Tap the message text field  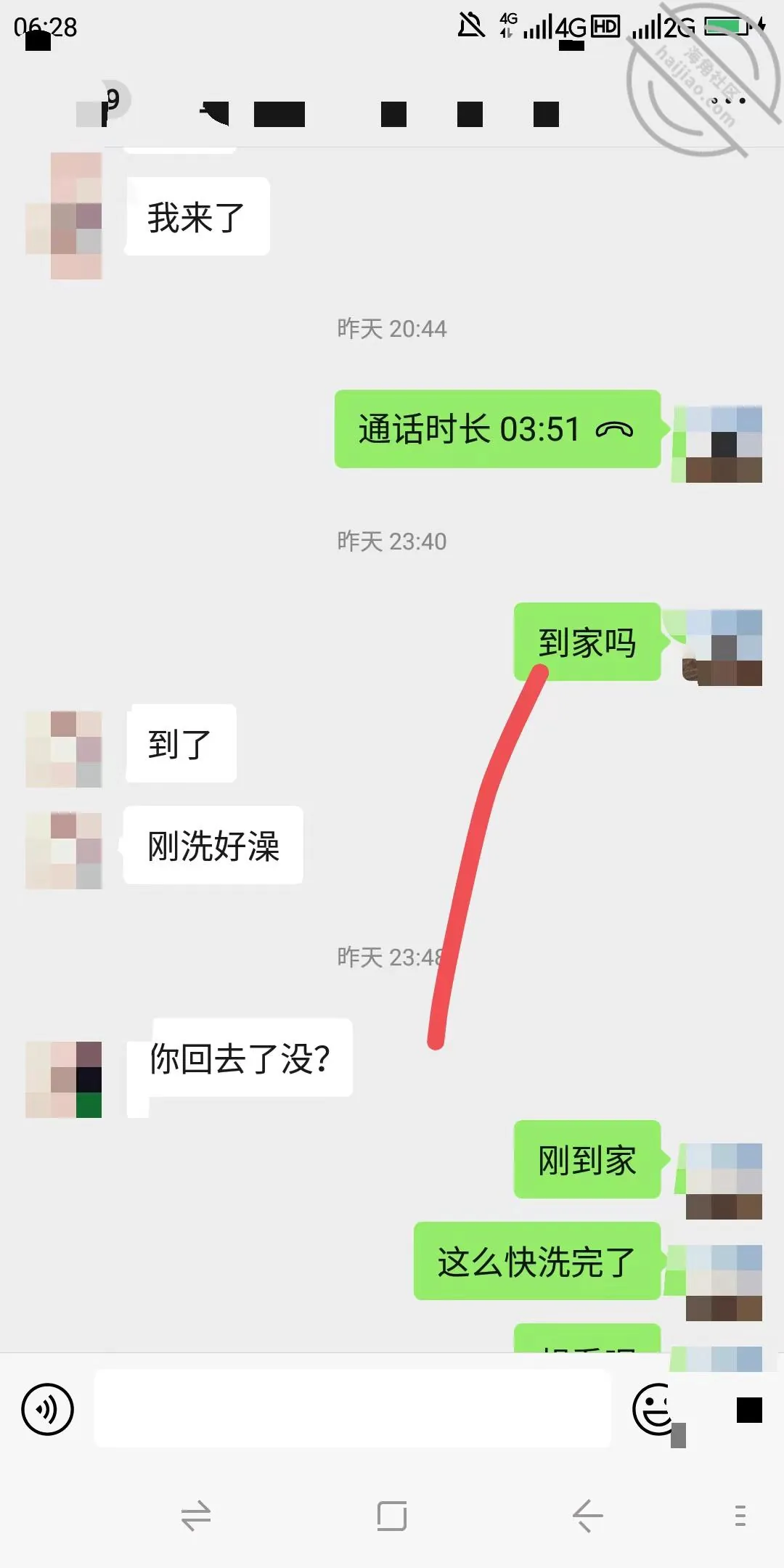pos(352,1408)
